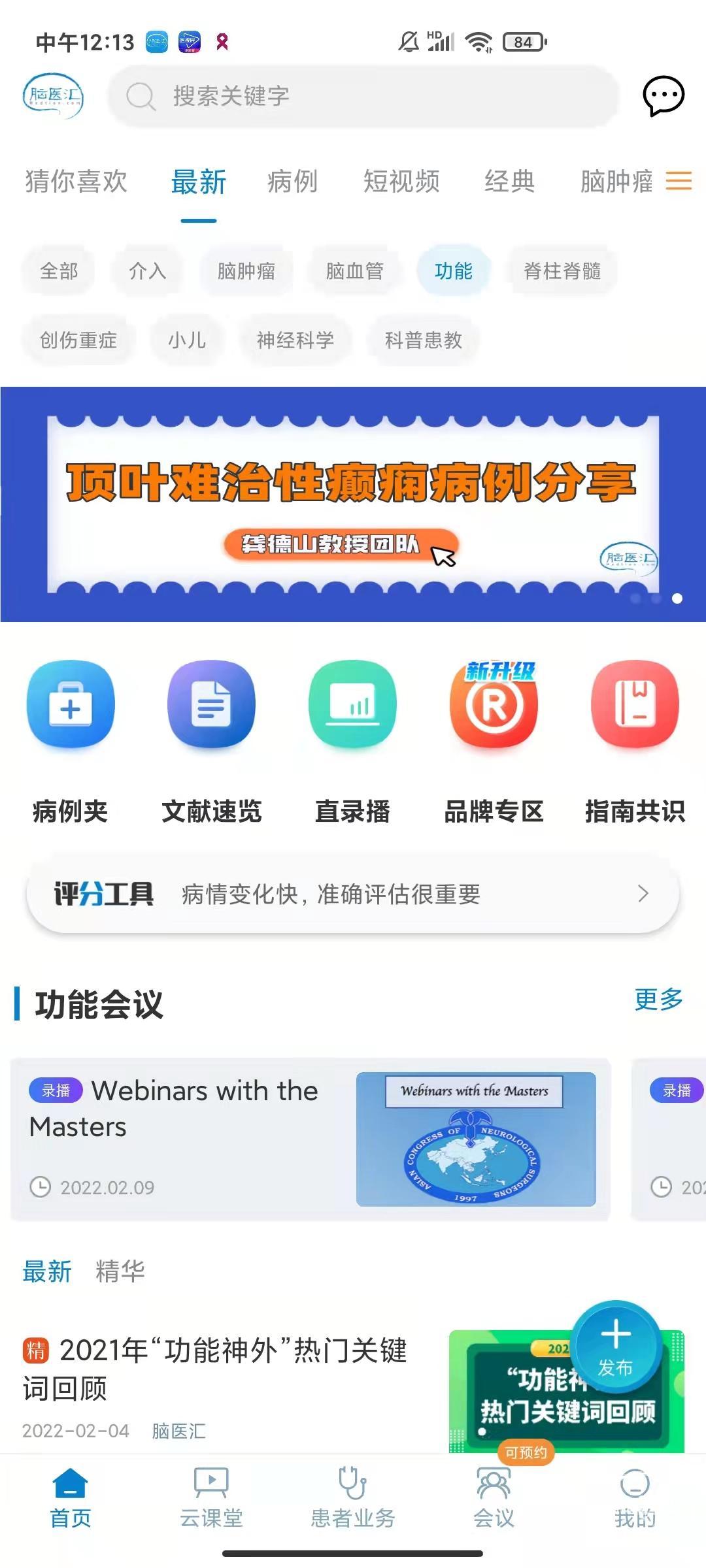Open the 评分工具 row
The width and height of the screenshot is (706, 1568).
[353, 894]
